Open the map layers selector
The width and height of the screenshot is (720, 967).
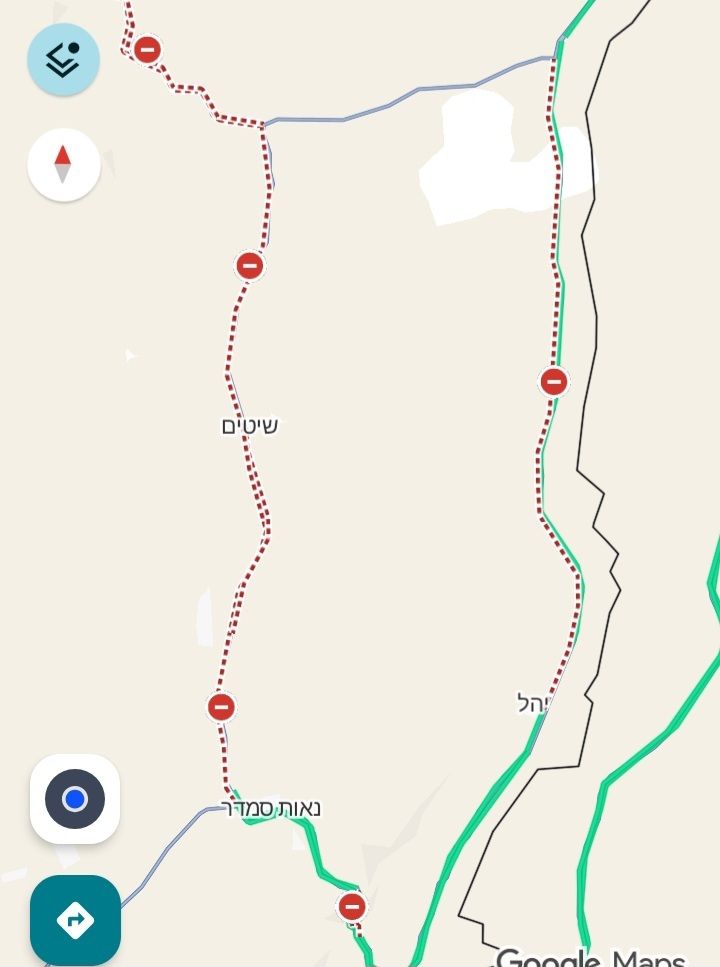pyautogui.click(x=63, y=59)
